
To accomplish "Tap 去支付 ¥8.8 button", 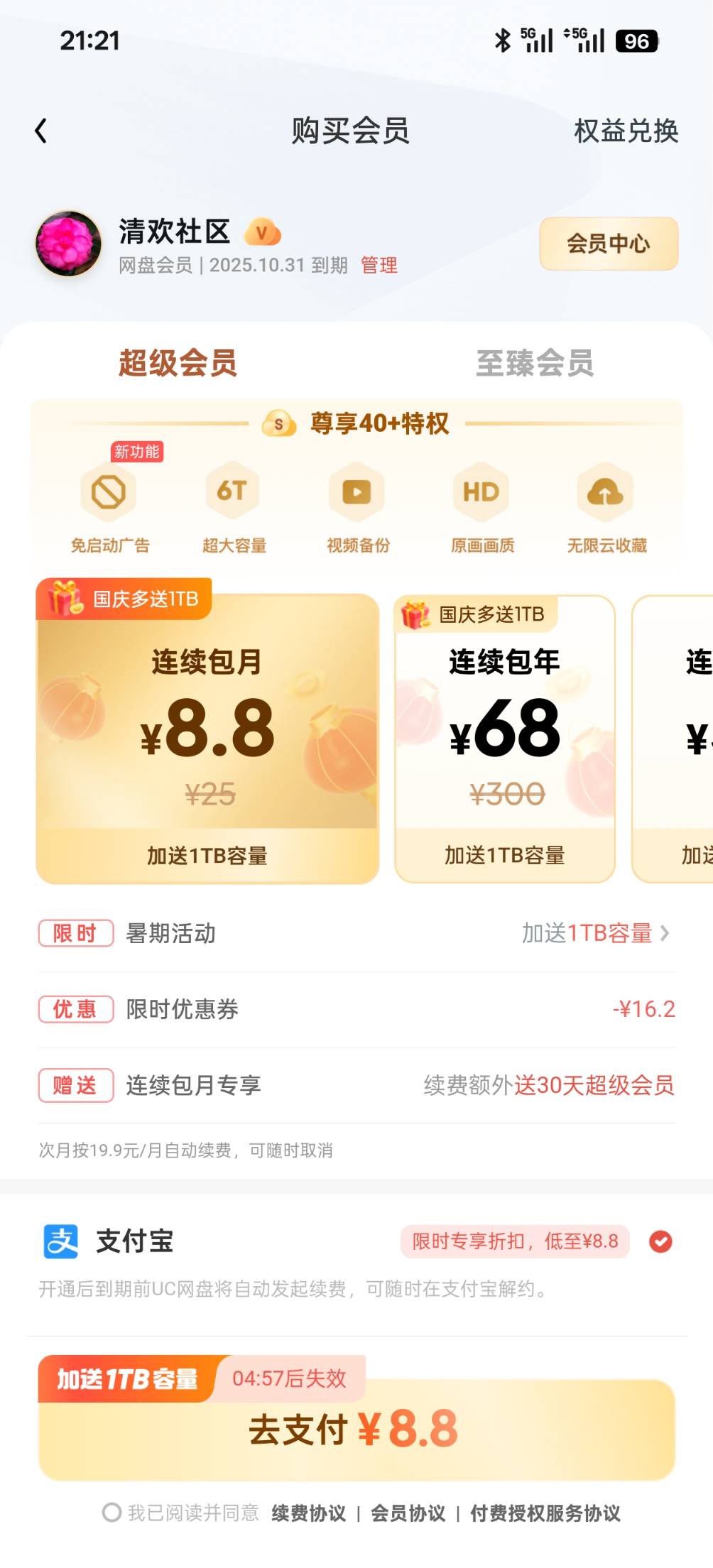I will click(x=356, y=1429).
